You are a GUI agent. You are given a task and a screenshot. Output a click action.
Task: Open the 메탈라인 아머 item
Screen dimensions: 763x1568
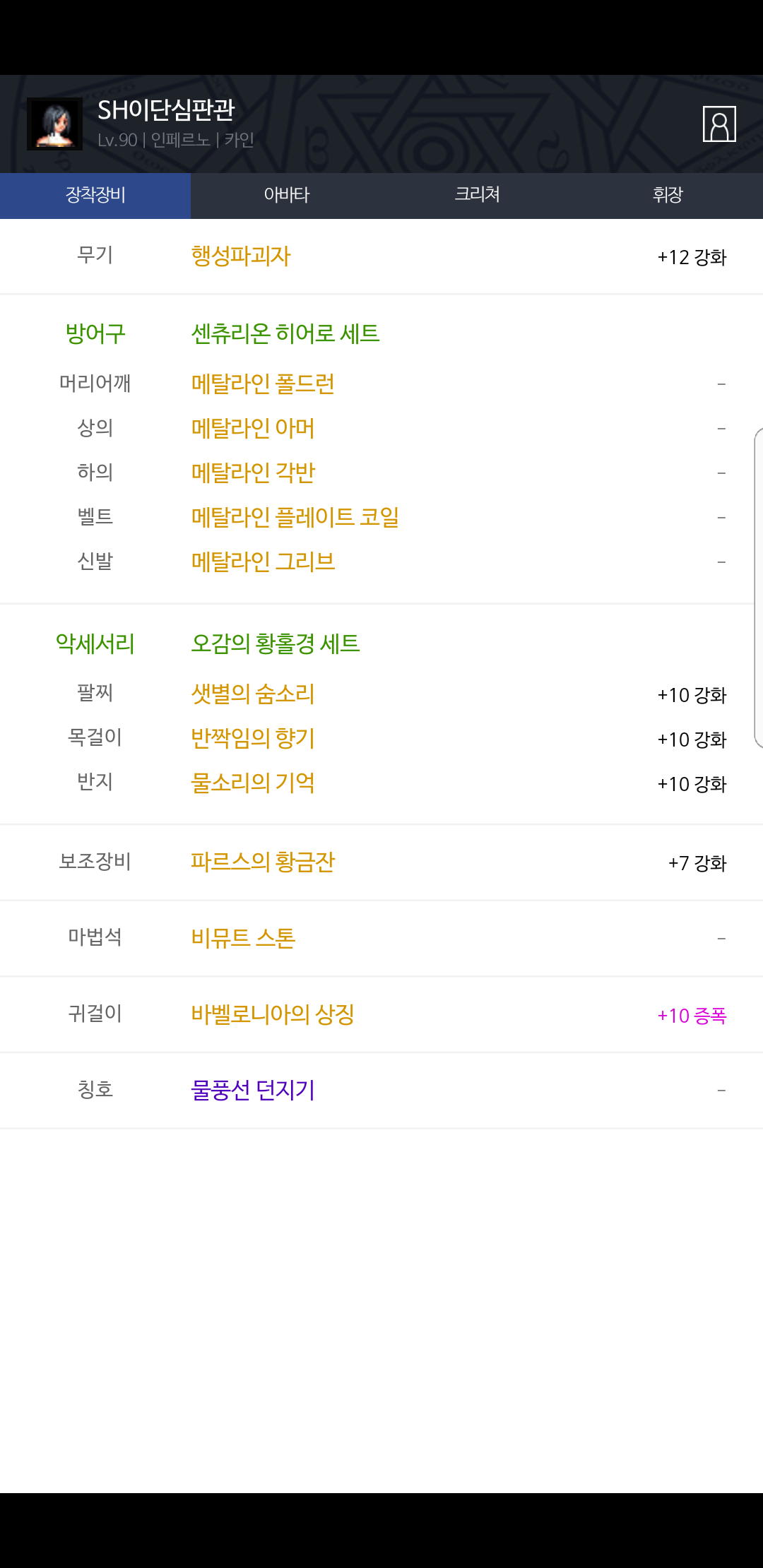[x=253, y=429]
